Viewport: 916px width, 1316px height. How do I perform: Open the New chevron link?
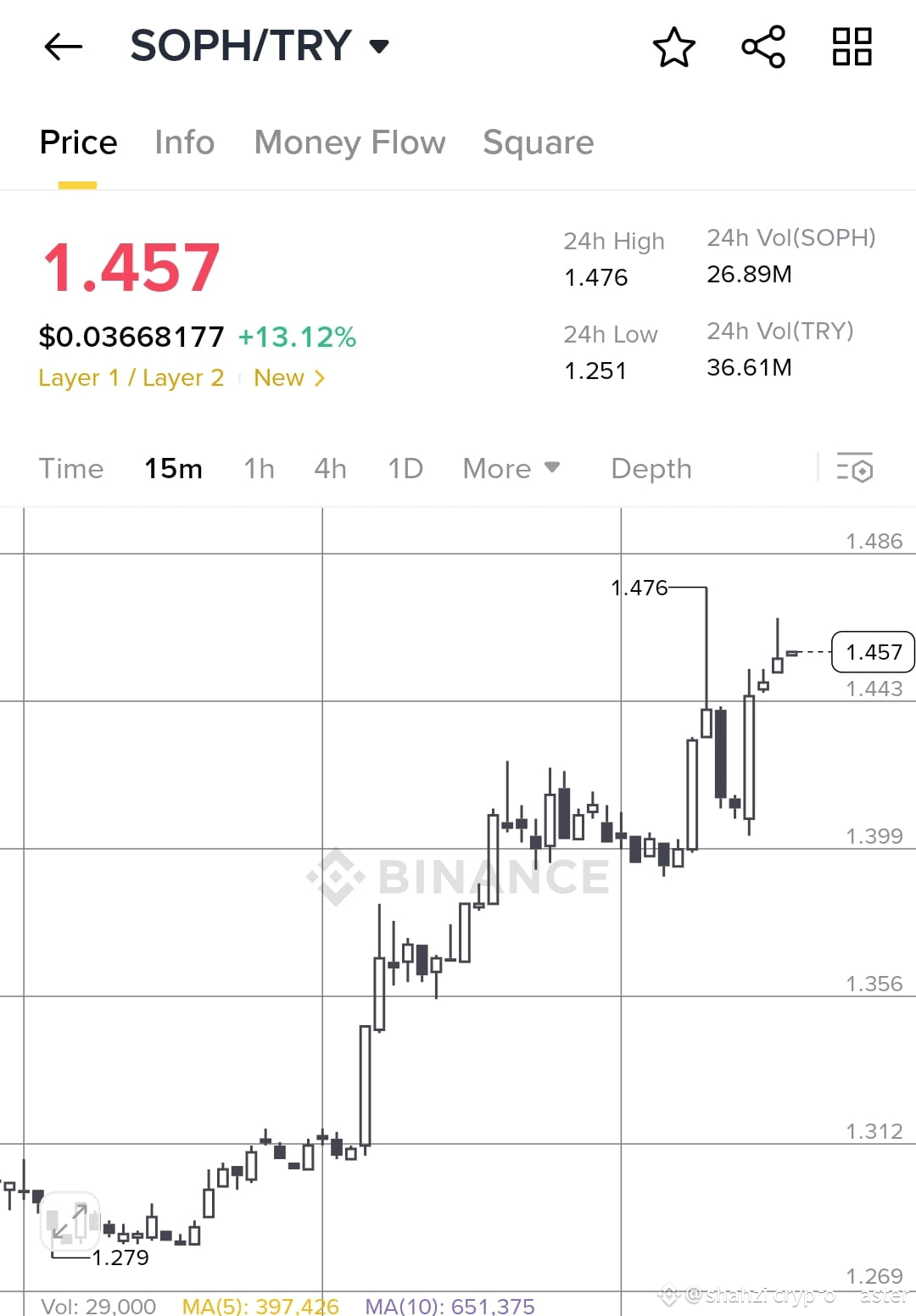point(289,378)
